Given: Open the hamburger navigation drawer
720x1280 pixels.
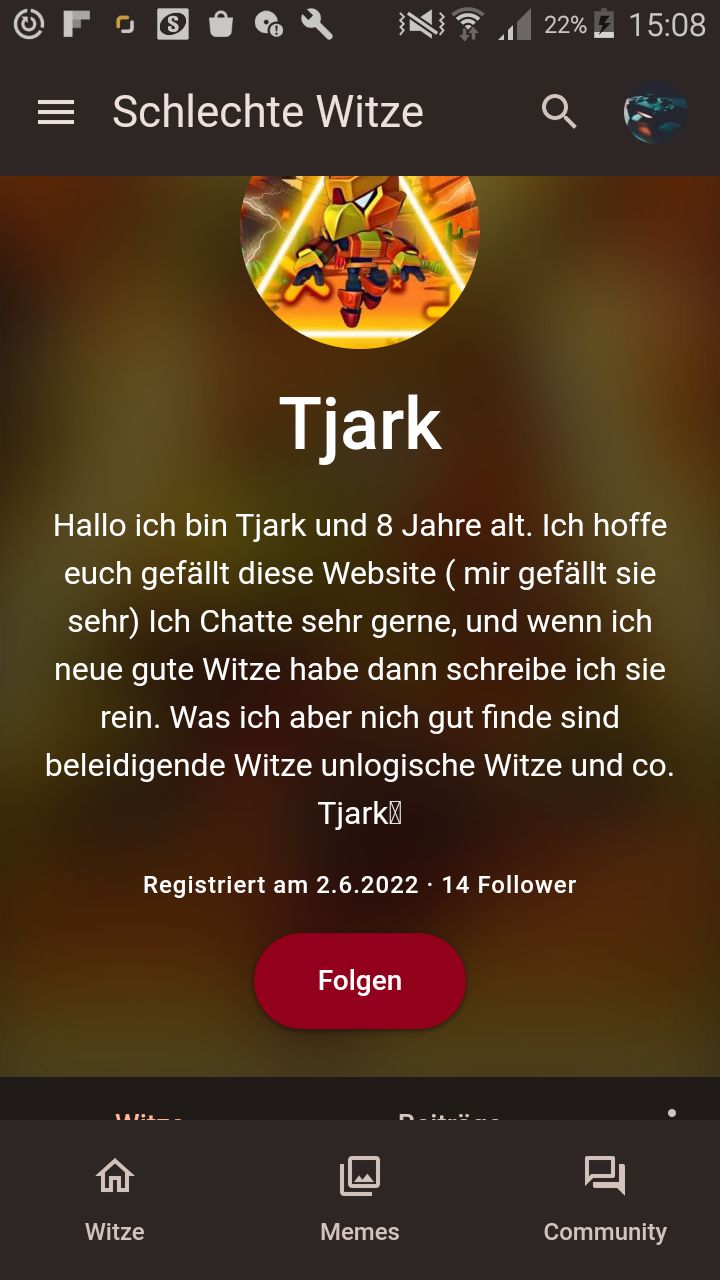Looking at the screenshot, I should pyautogui.click(x=56, y=113).
